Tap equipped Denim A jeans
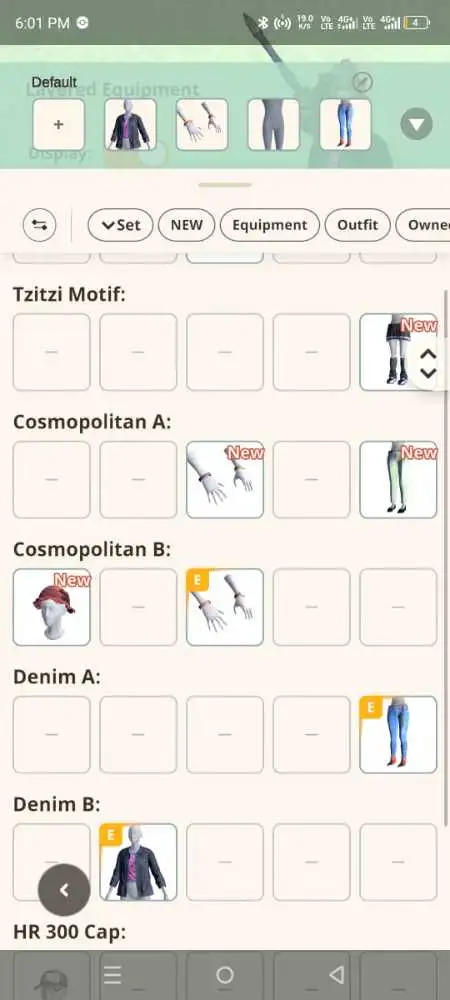Image resolution: width=450 pixels, height=1000 pixels. (x=398, y=735)
